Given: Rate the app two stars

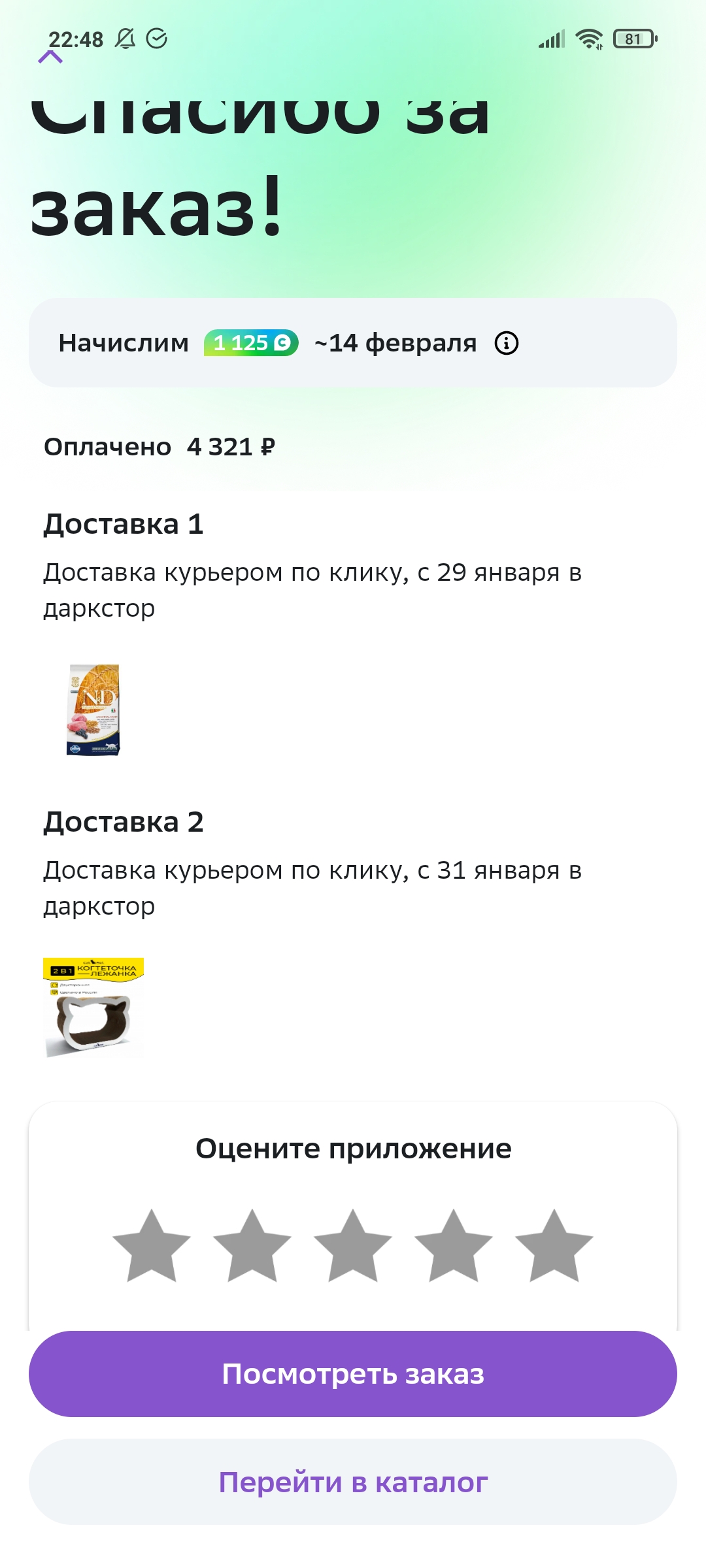Looking at the screenshot, I should point(252,1247).
